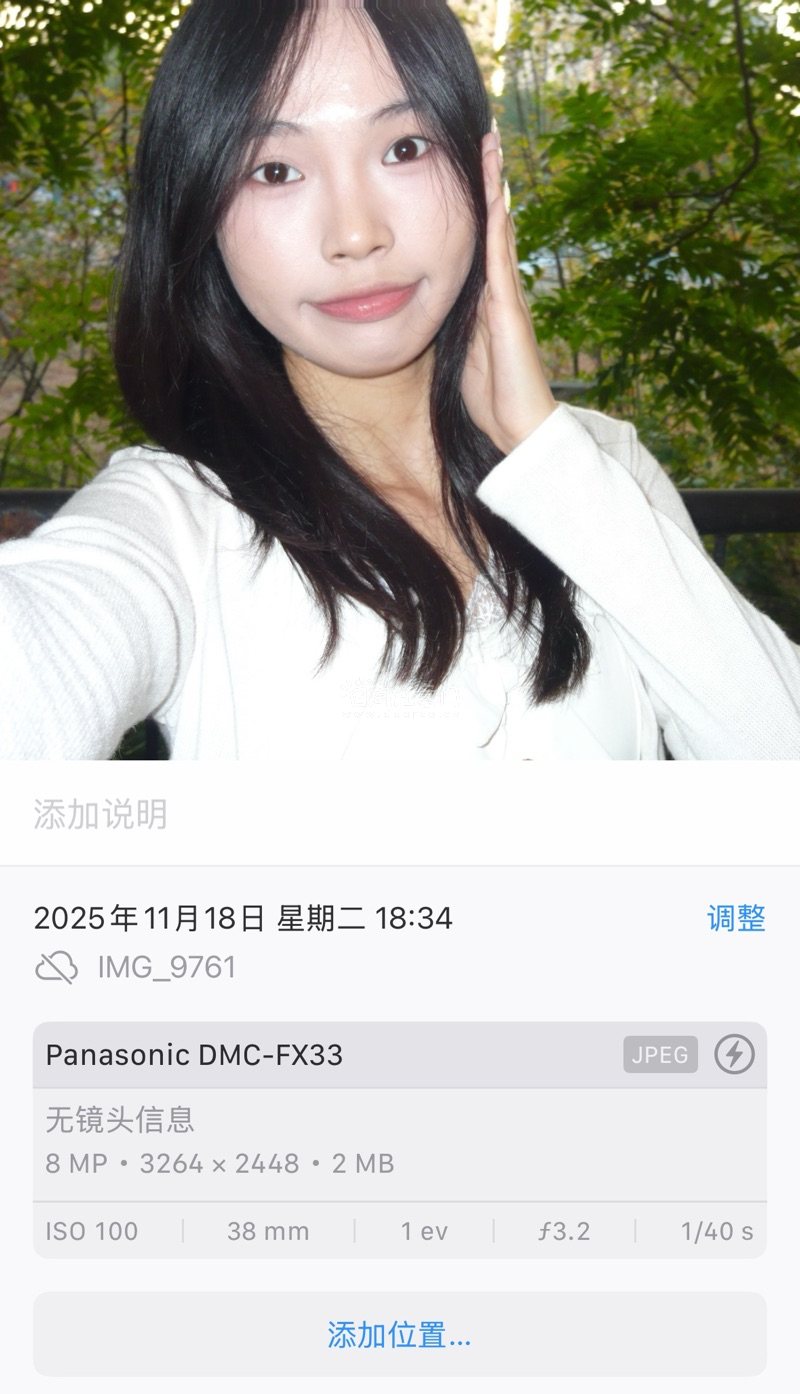800x1394 pixels.
Task: Tap 调整 to adjust the date and time
Action: (736, 918)
